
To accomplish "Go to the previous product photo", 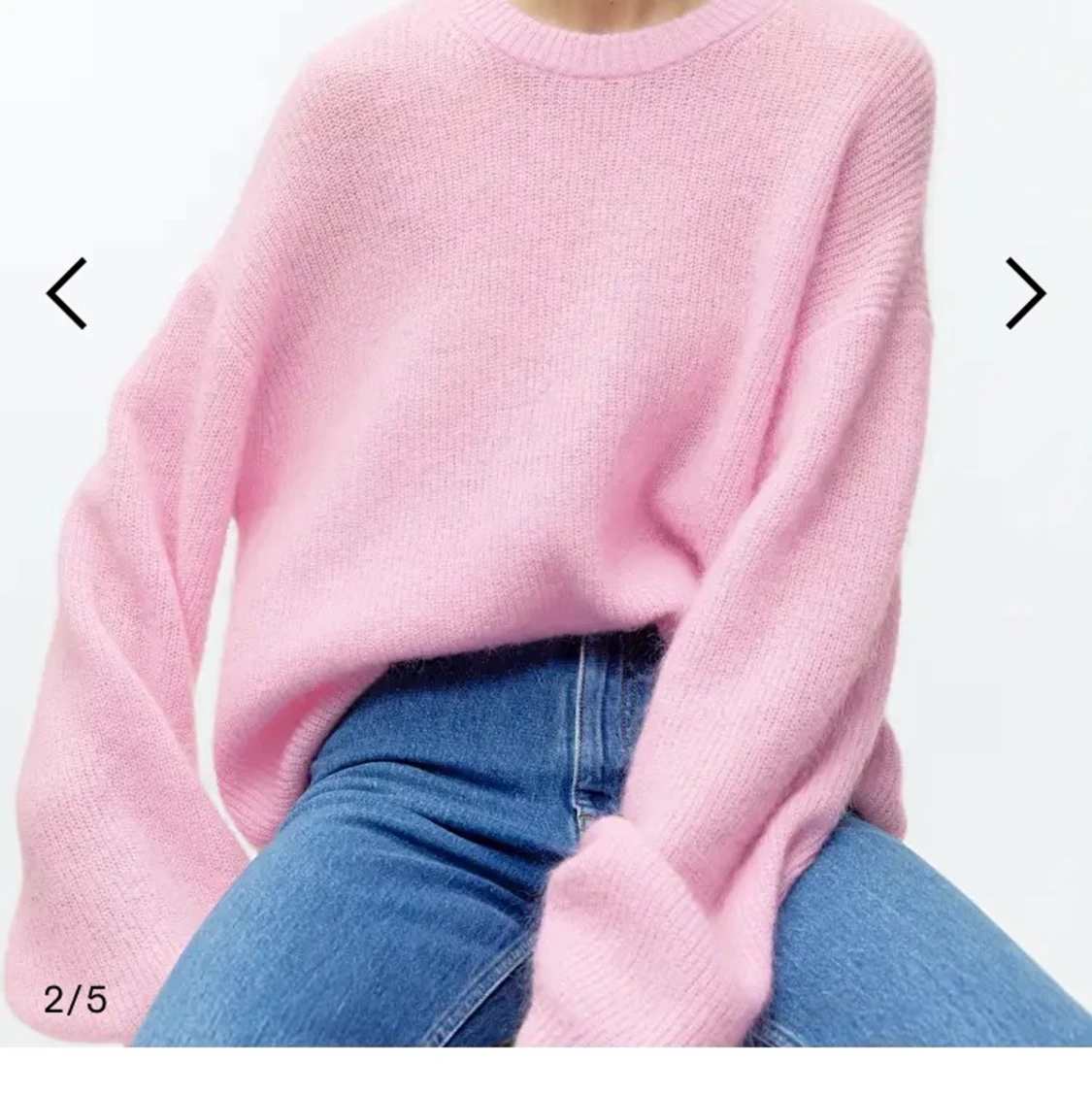I will coord(67,293).
